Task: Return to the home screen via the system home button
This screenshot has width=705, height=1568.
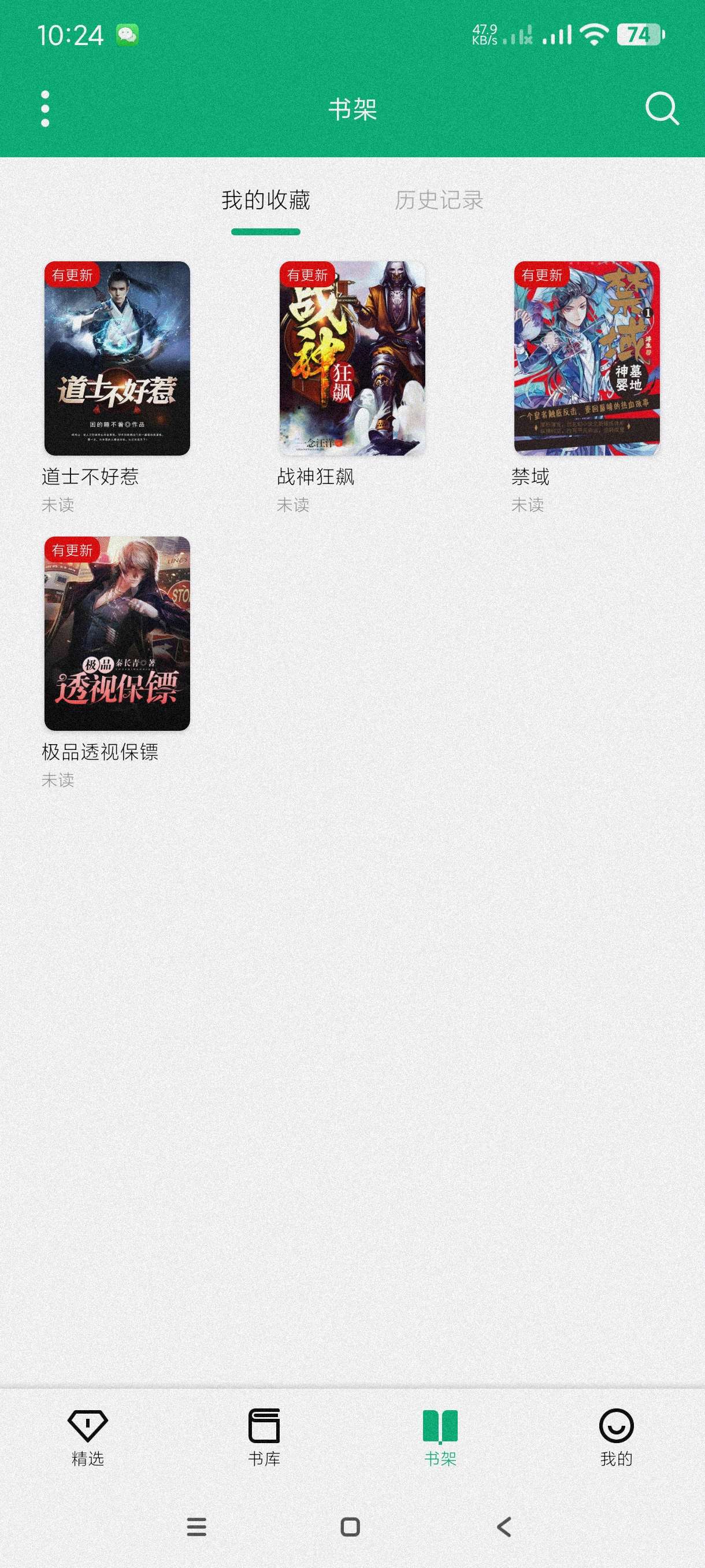Action: coord(350,1526)
